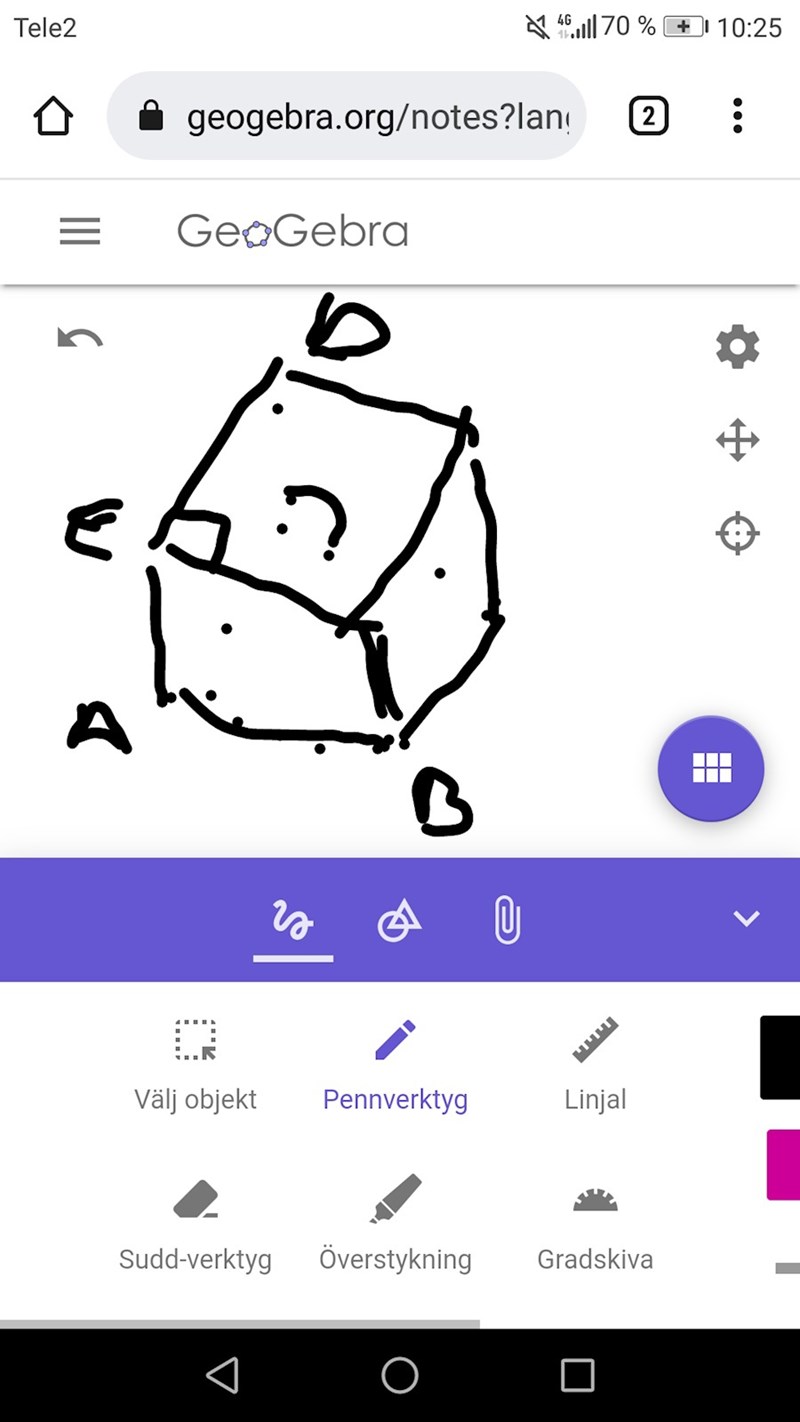800x1422 pixels.
Task: Collapse the tools panel with the chevron
Action: coord(746,919)
